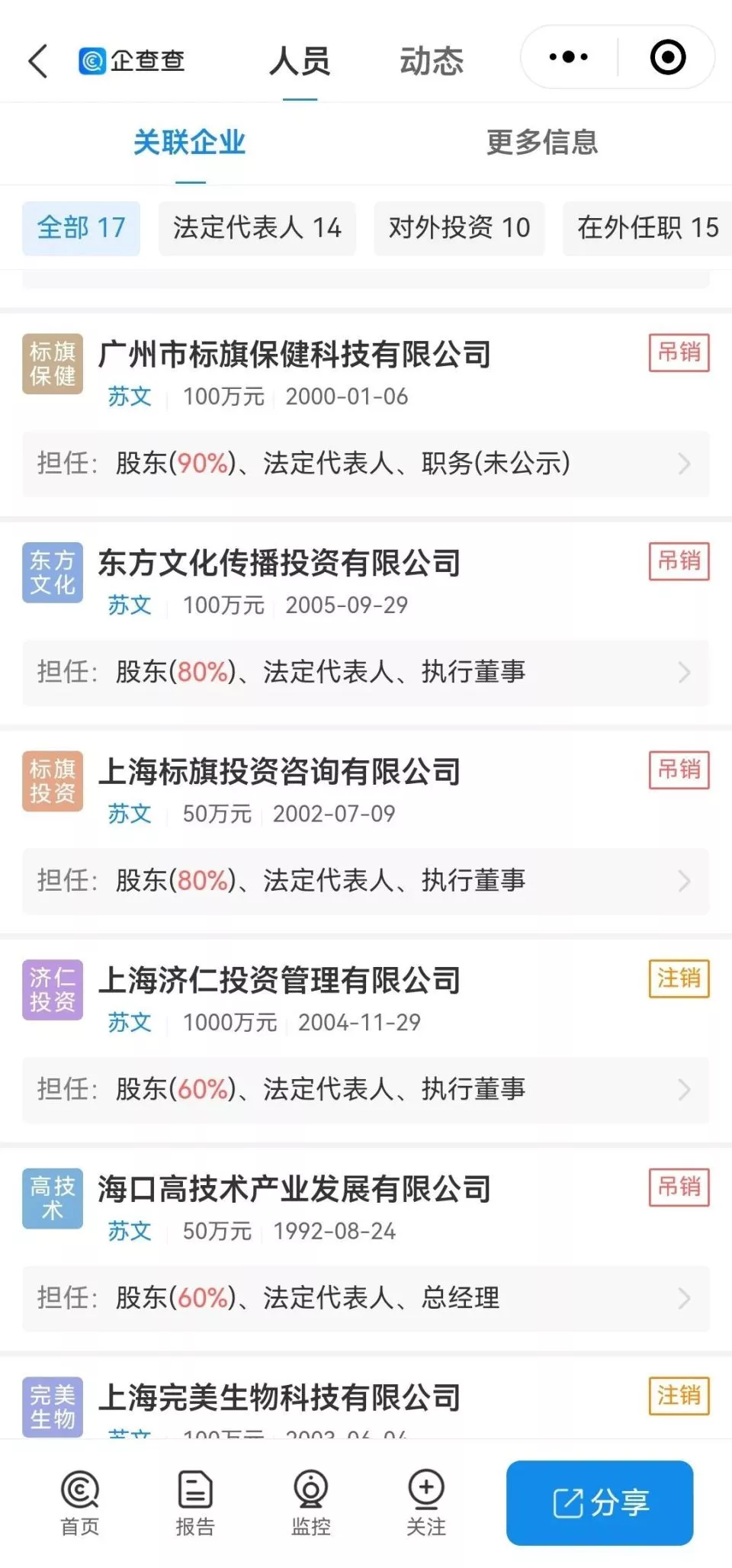Tap the 分享 share button
This screenshot has width=732, height=1568.
(599, 1502)
